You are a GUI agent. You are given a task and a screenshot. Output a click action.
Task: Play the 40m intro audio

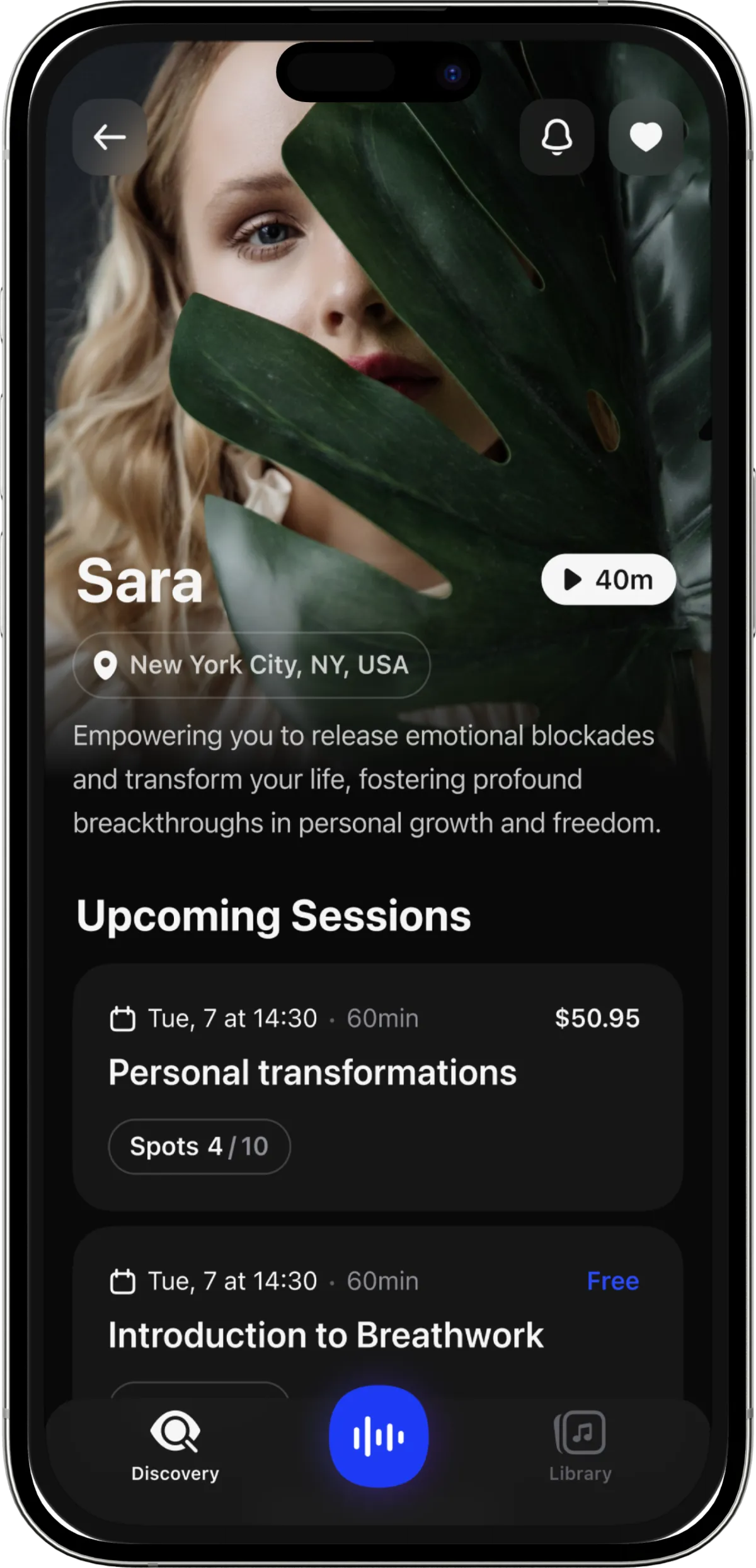[609, 579]
